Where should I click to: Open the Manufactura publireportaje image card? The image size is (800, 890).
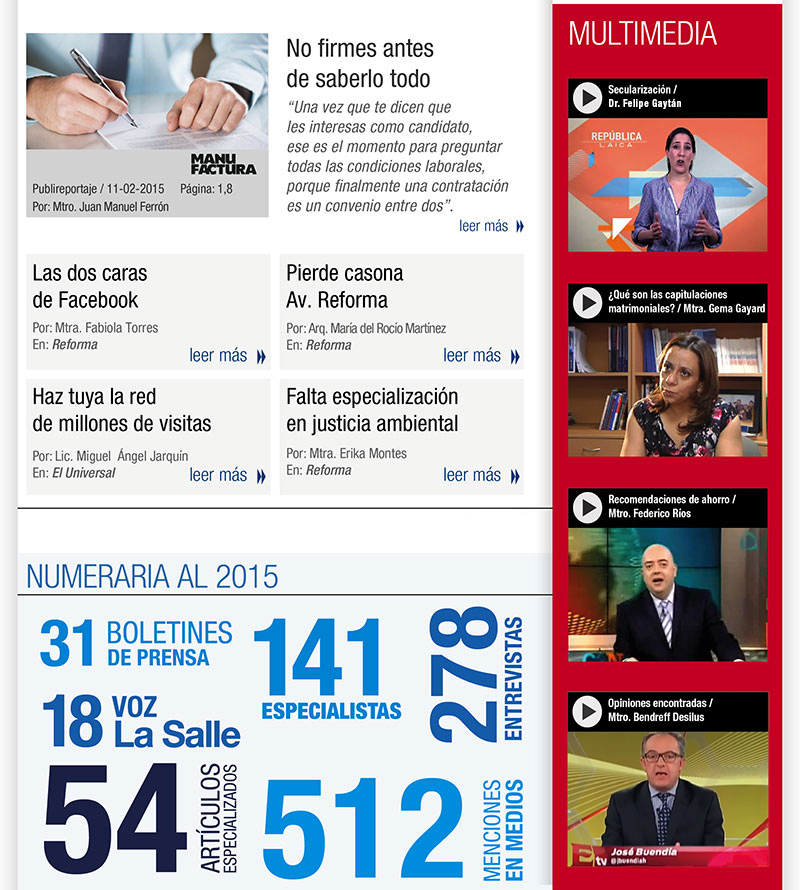point(147,125)
